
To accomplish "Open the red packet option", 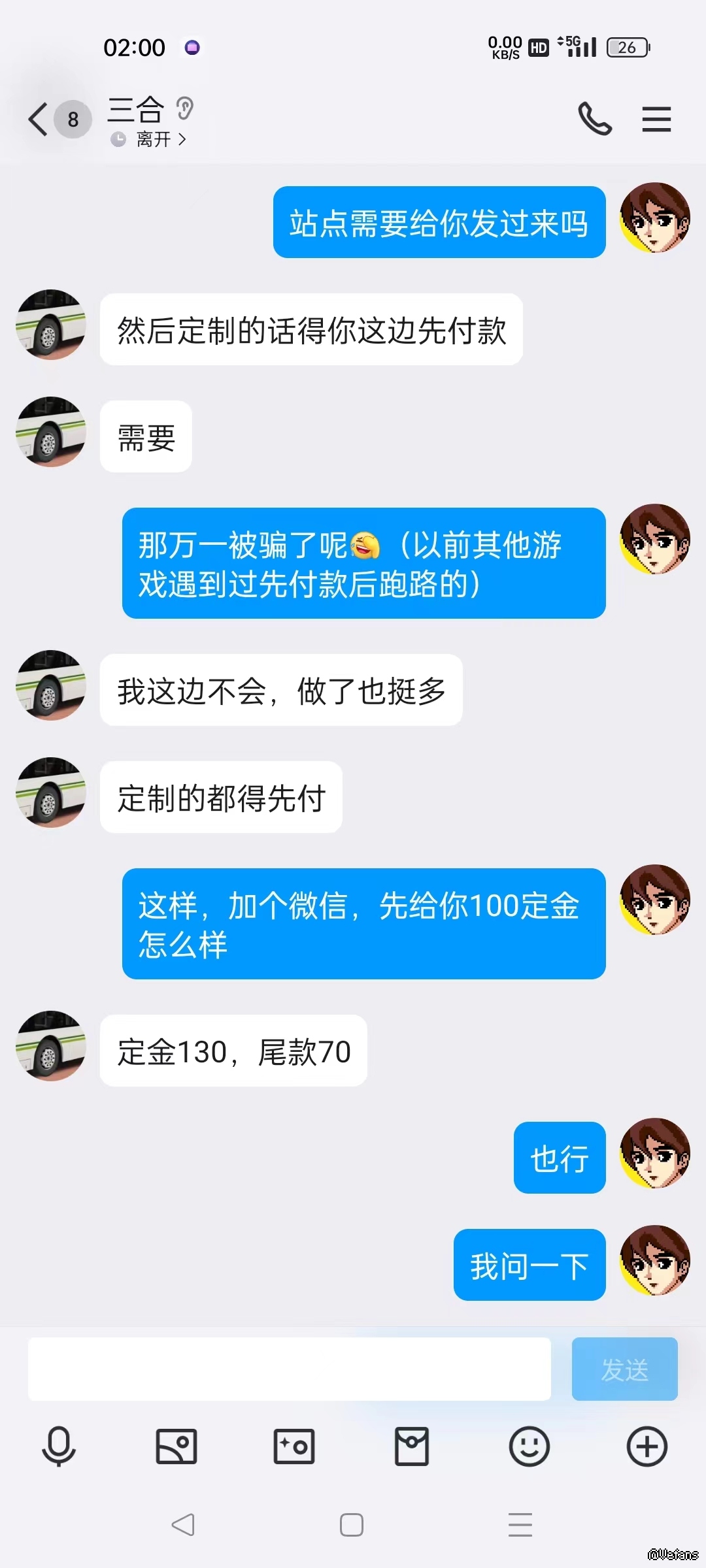I will 412,1446.
